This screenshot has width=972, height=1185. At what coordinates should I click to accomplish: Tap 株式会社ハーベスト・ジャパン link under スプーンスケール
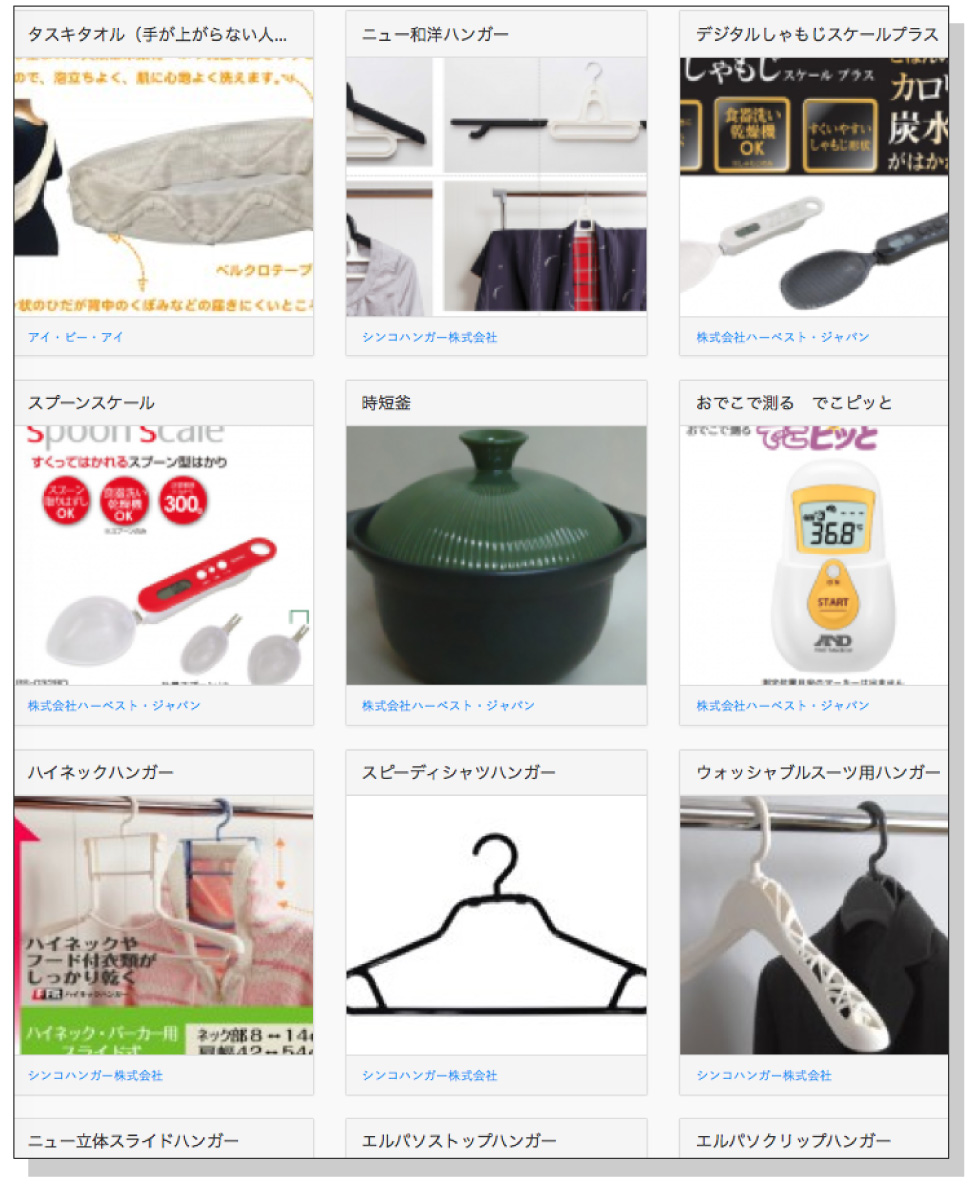[x=114, y=706]
